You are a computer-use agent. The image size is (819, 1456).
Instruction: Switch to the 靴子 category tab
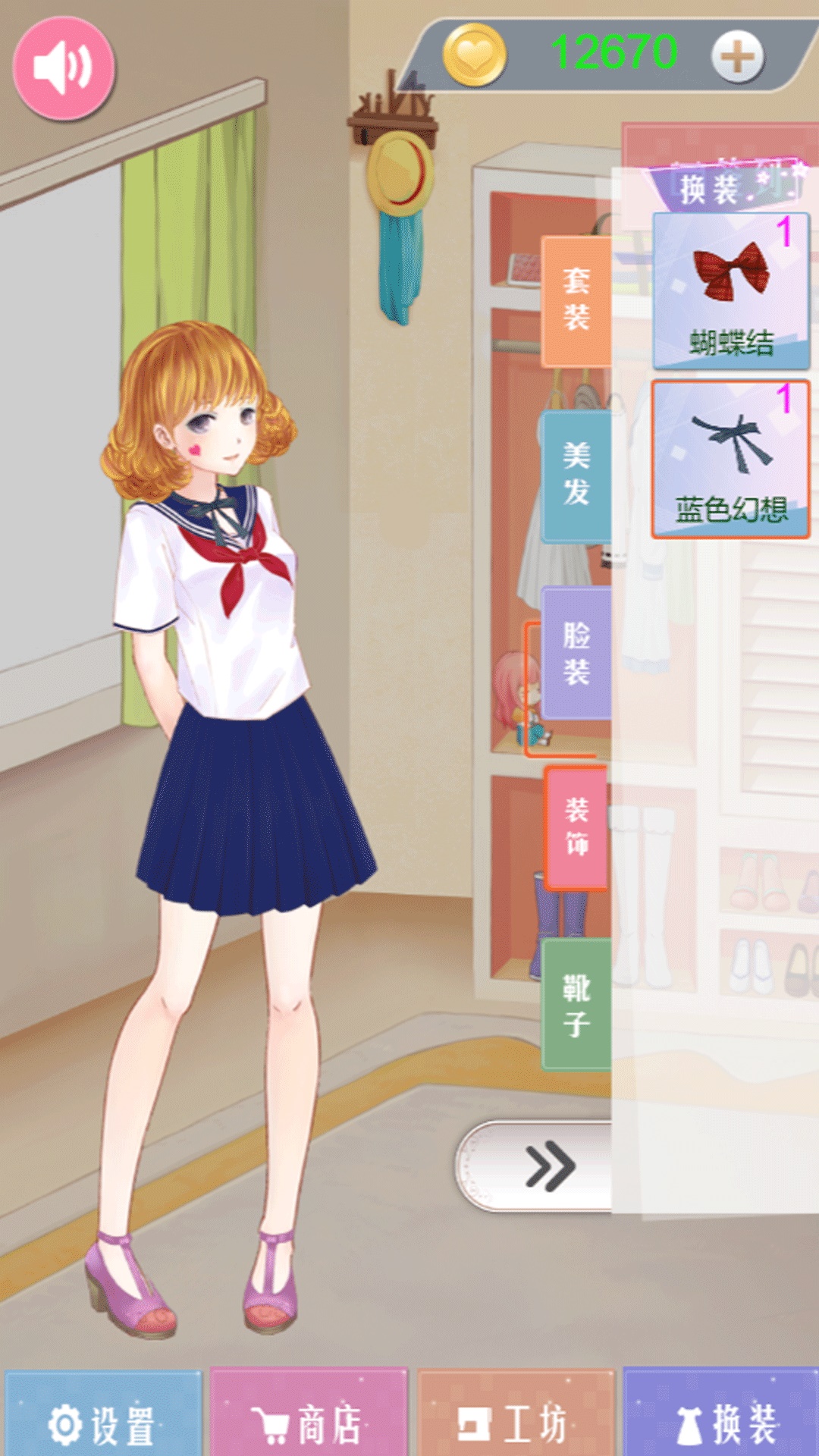tap(576, 1004)
